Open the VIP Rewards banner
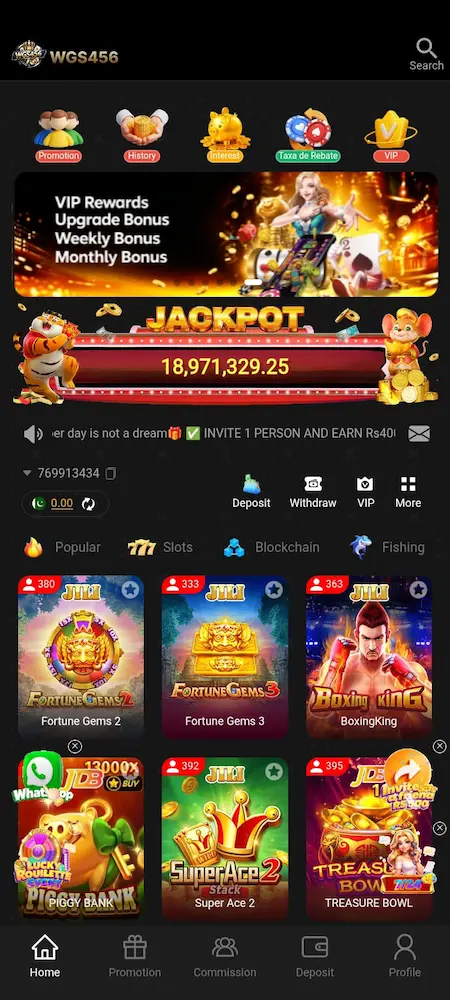This screenshot has width=450, height=1000. click(226, 234)
